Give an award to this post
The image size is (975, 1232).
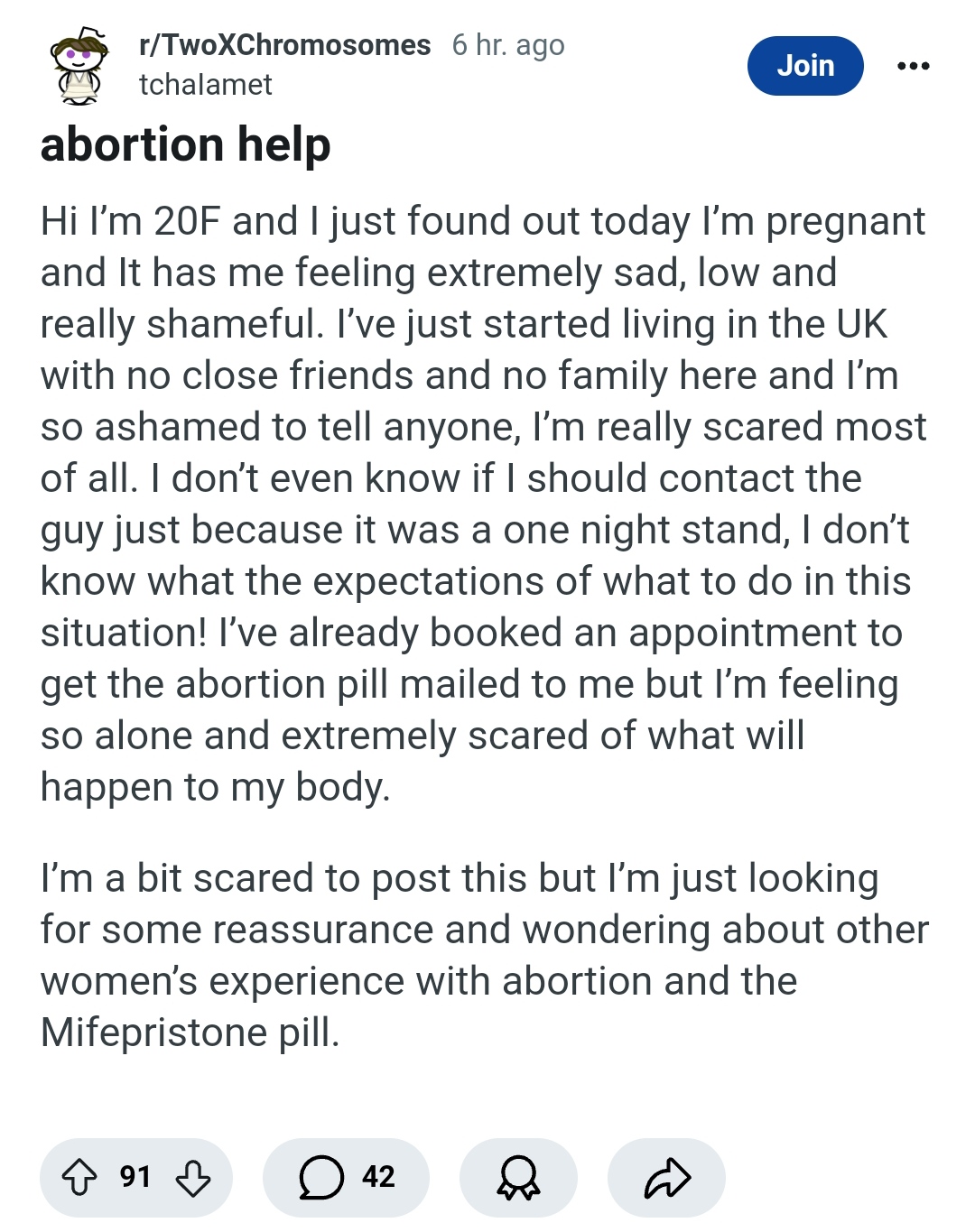tap(518, 1177)
